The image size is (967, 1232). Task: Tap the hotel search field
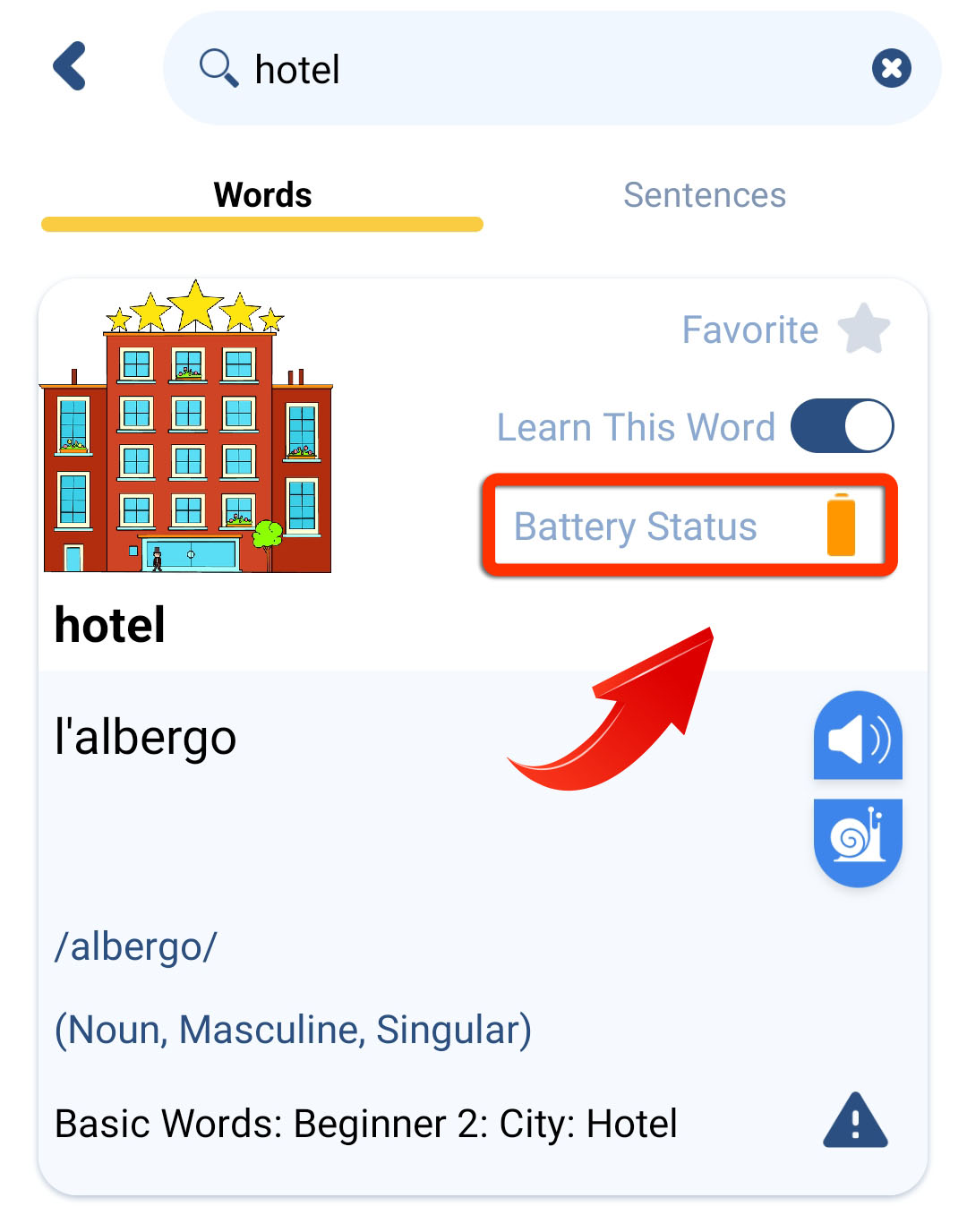click(537, 69)
